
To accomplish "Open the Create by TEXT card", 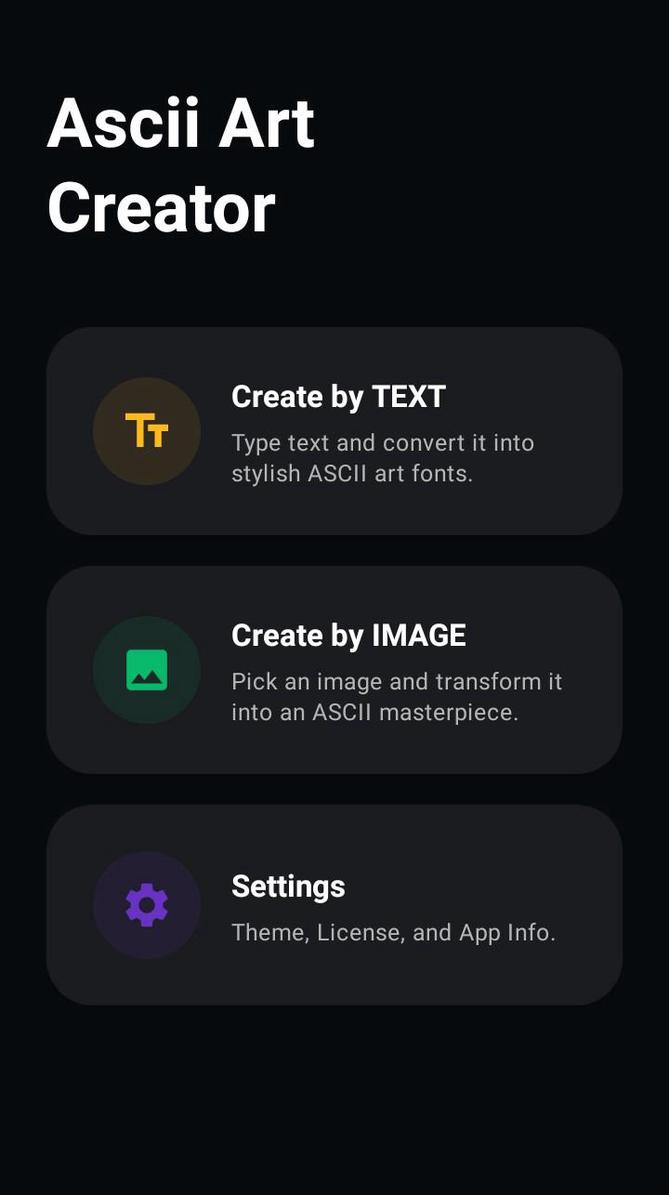I will 334,431.
